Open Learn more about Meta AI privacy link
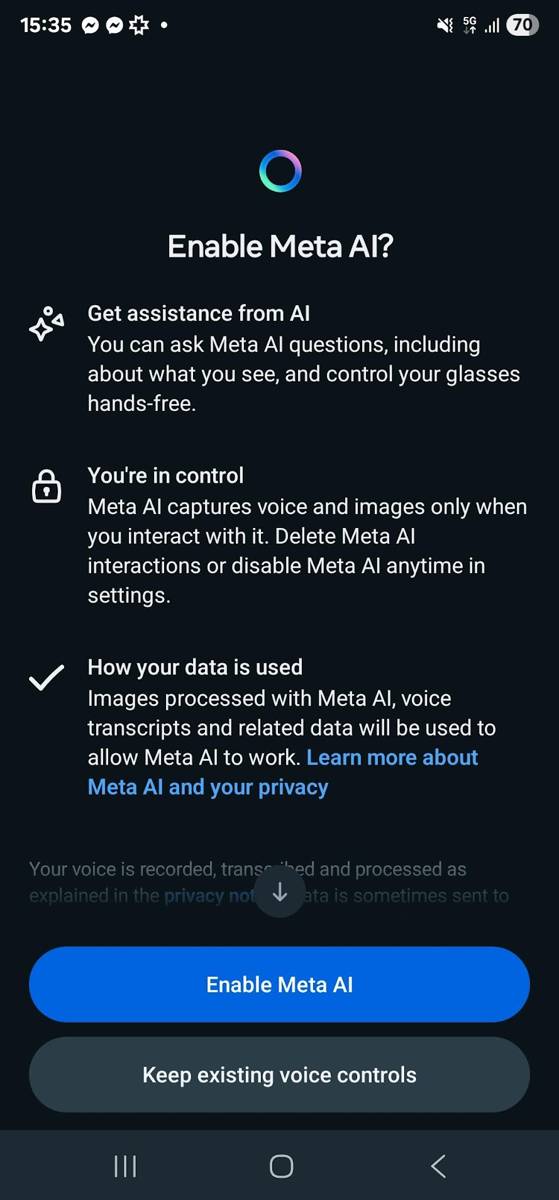 click(x=283, y=772)
